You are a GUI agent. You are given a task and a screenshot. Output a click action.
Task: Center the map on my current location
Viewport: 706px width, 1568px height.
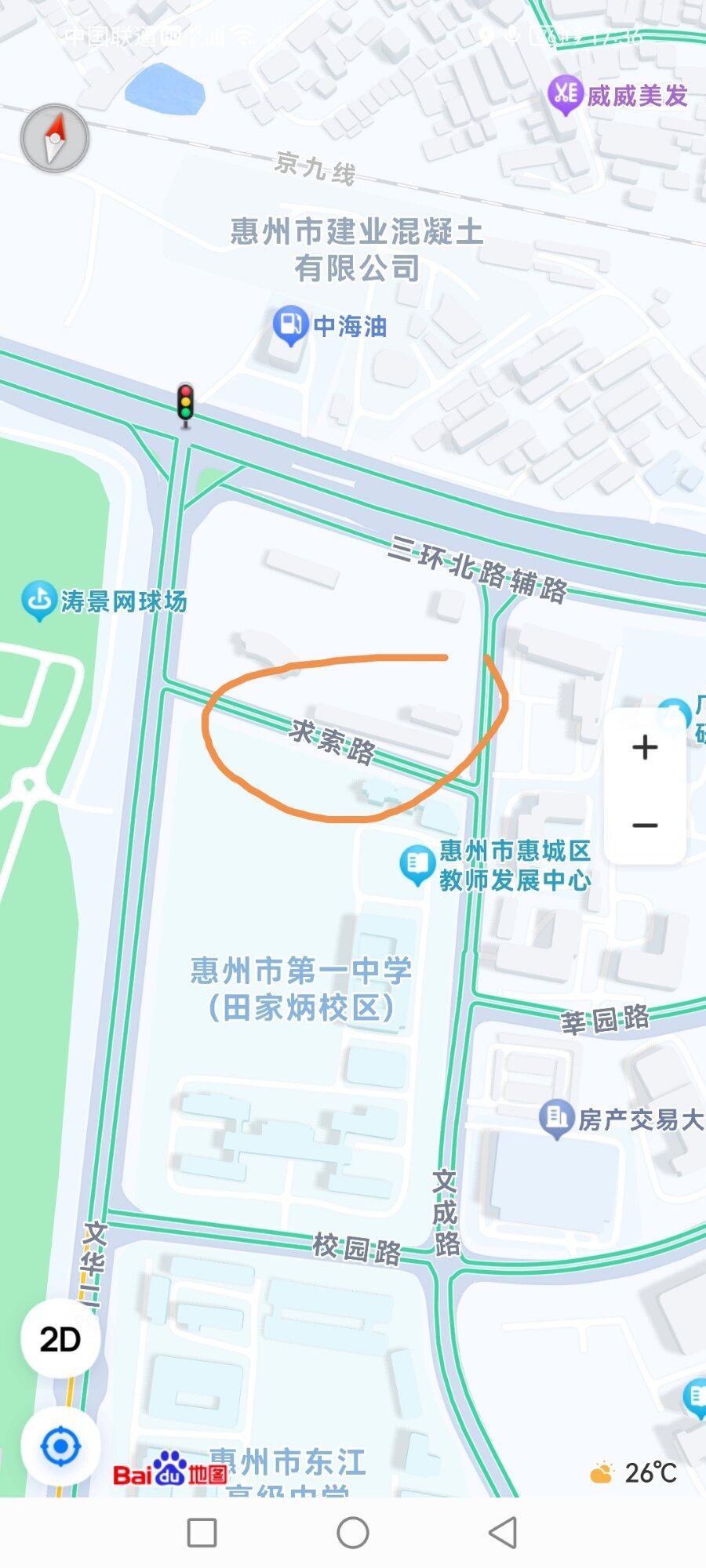point(60,1446)
